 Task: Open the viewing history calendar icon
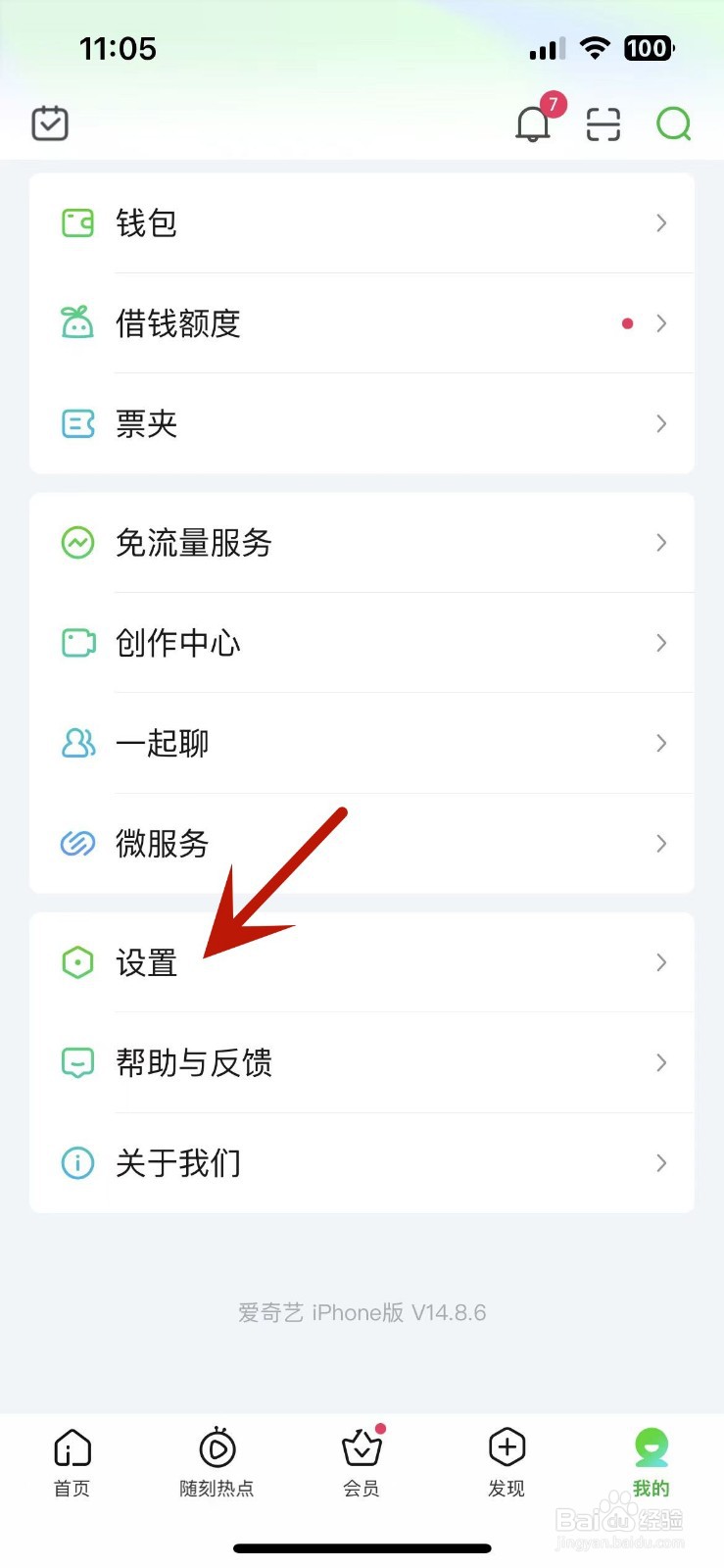tap(49, 123)
